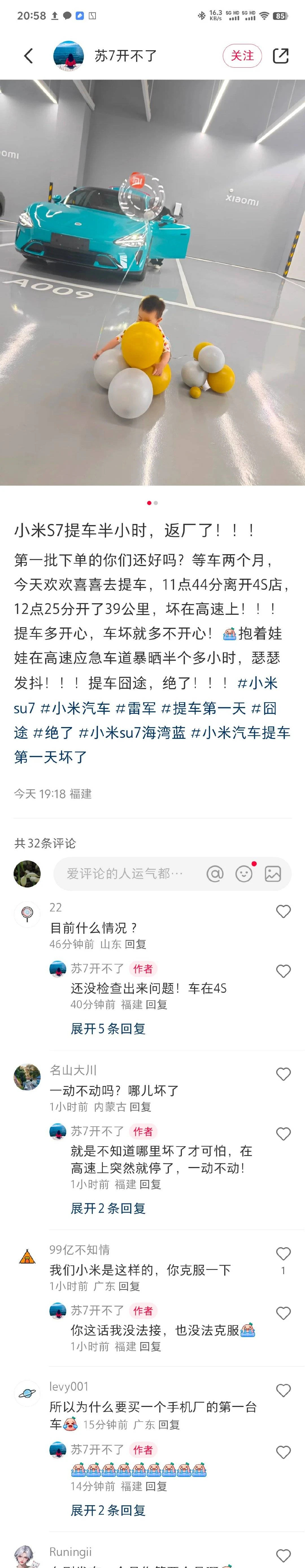Image resolution: width=305 pixels, height=1568 pixels.
Task: Reply to levy001's comment
Action: (x=168, y=1424)
